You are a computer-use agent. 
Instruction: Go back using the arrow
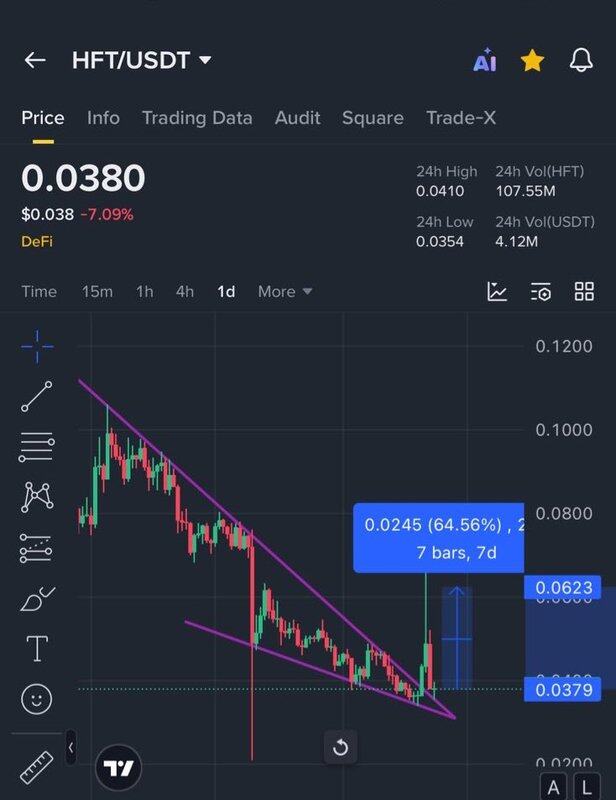[x=35, y=61]
